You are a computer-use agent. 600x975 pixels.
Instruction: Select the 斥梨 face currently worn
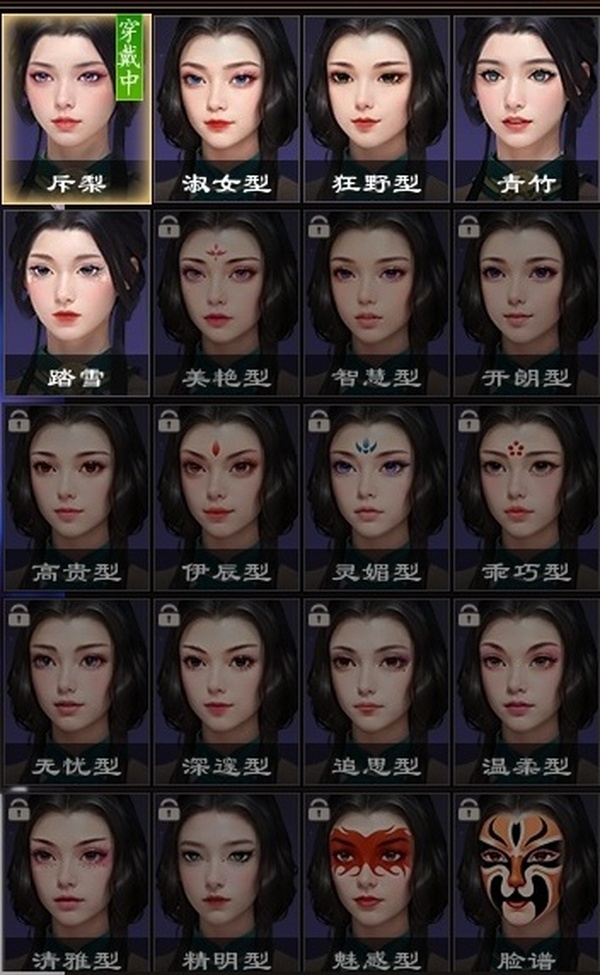(76, 105)
